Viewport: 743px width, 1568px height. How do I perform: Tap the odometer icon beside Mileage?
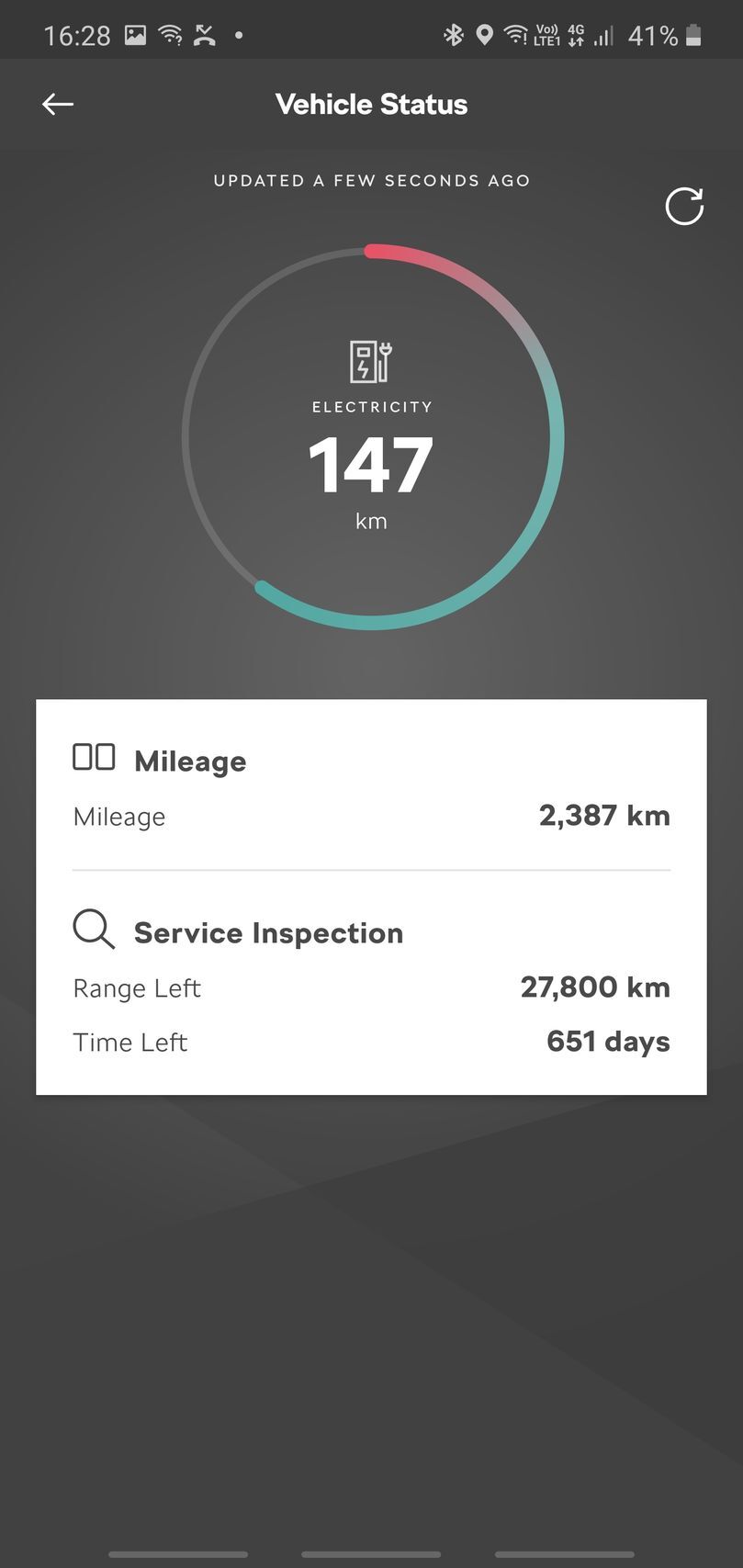94,757
